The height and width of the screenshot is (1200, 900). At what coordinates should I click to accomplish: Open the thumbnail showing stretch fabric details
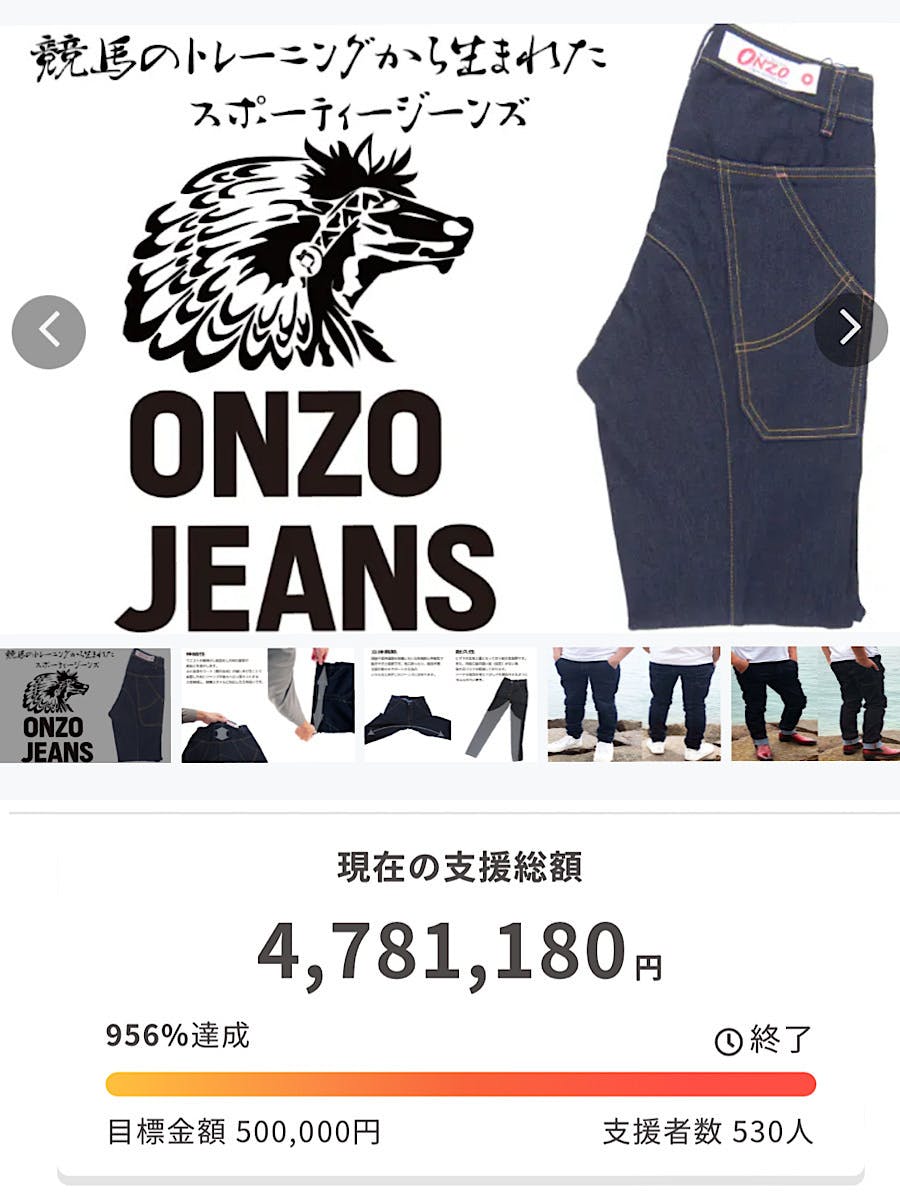[268, 705]
